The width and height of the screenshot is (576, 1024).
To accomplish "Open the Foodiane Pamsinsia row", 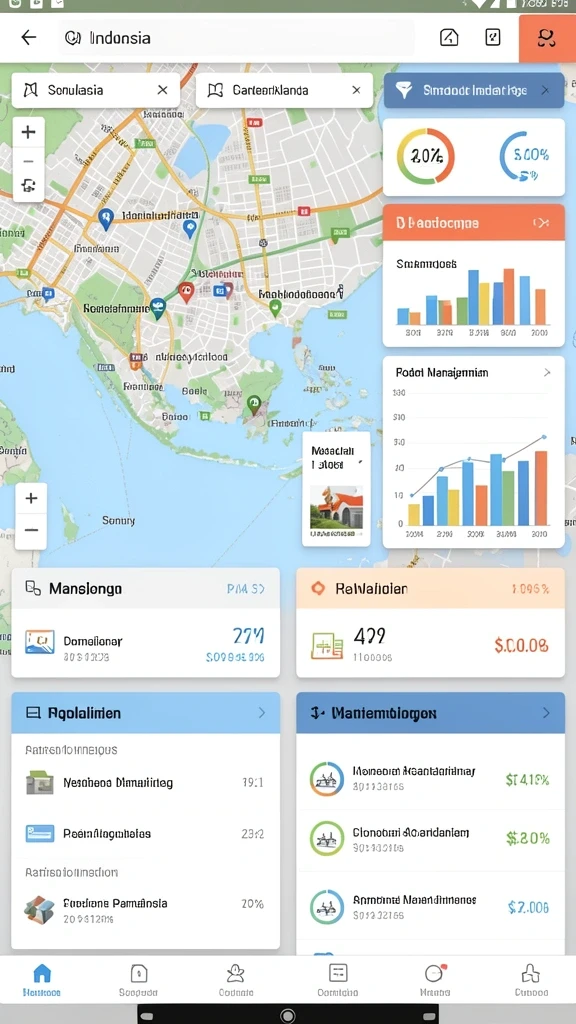I will [146, 910].
